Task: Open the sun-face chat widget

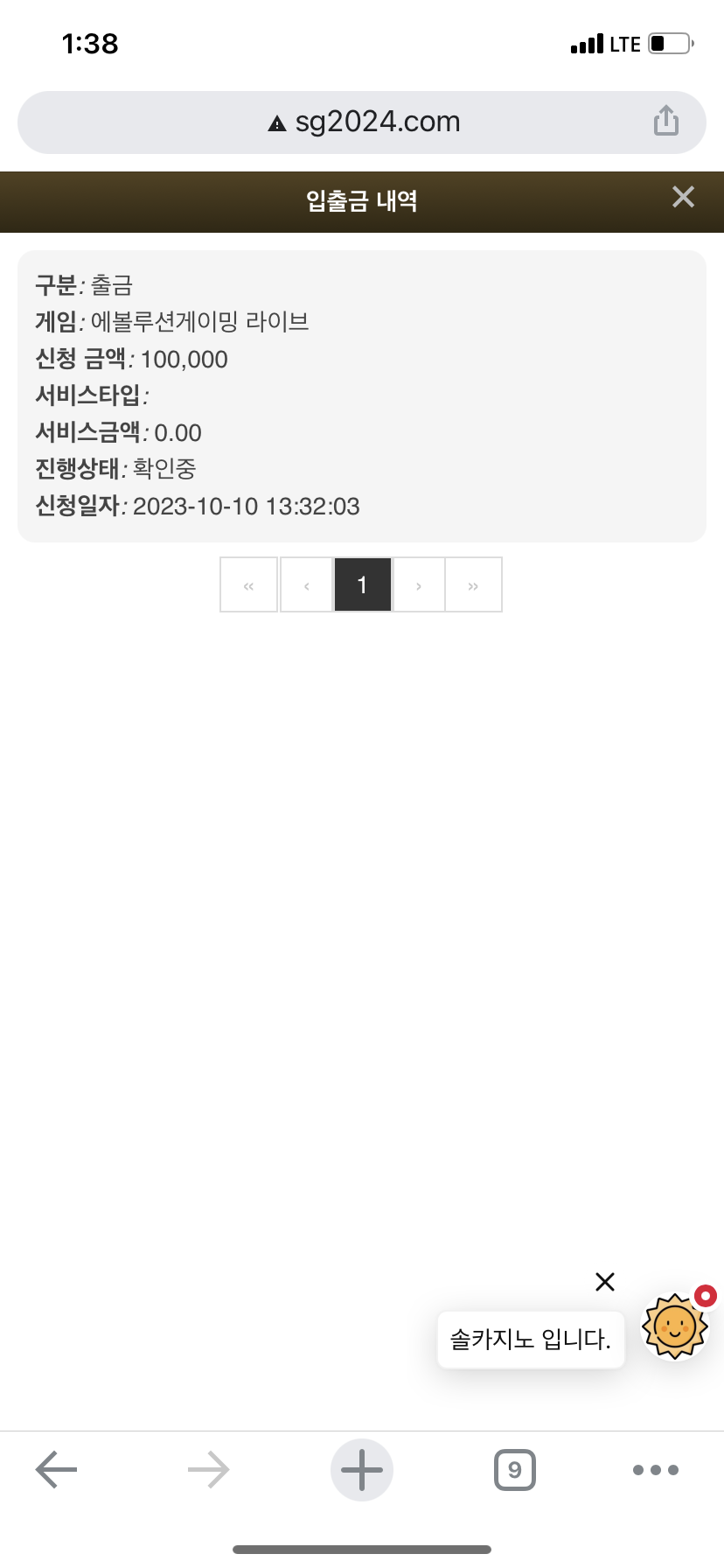Action: coord(675,1326)
